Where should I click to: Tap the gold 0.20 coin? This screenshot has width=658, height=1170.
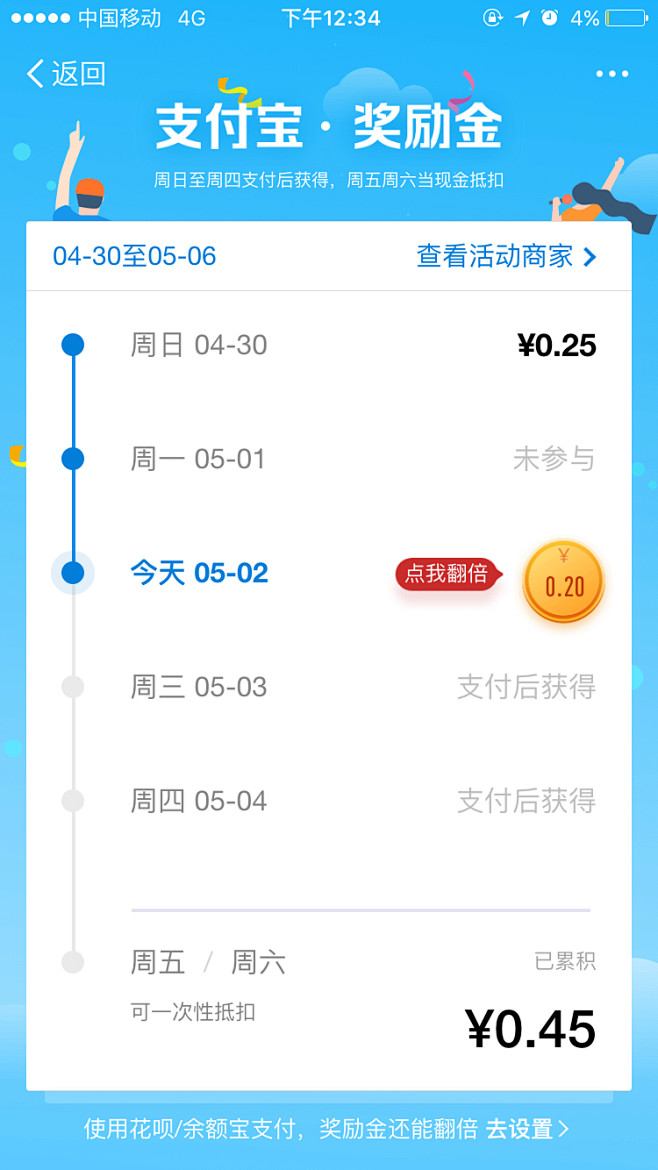pos(564,582)
